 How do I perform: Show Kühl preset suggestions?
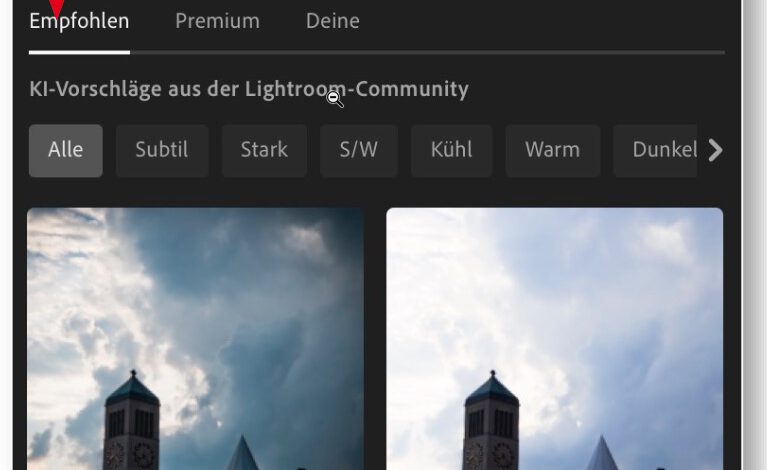click(x=450, y=150)
